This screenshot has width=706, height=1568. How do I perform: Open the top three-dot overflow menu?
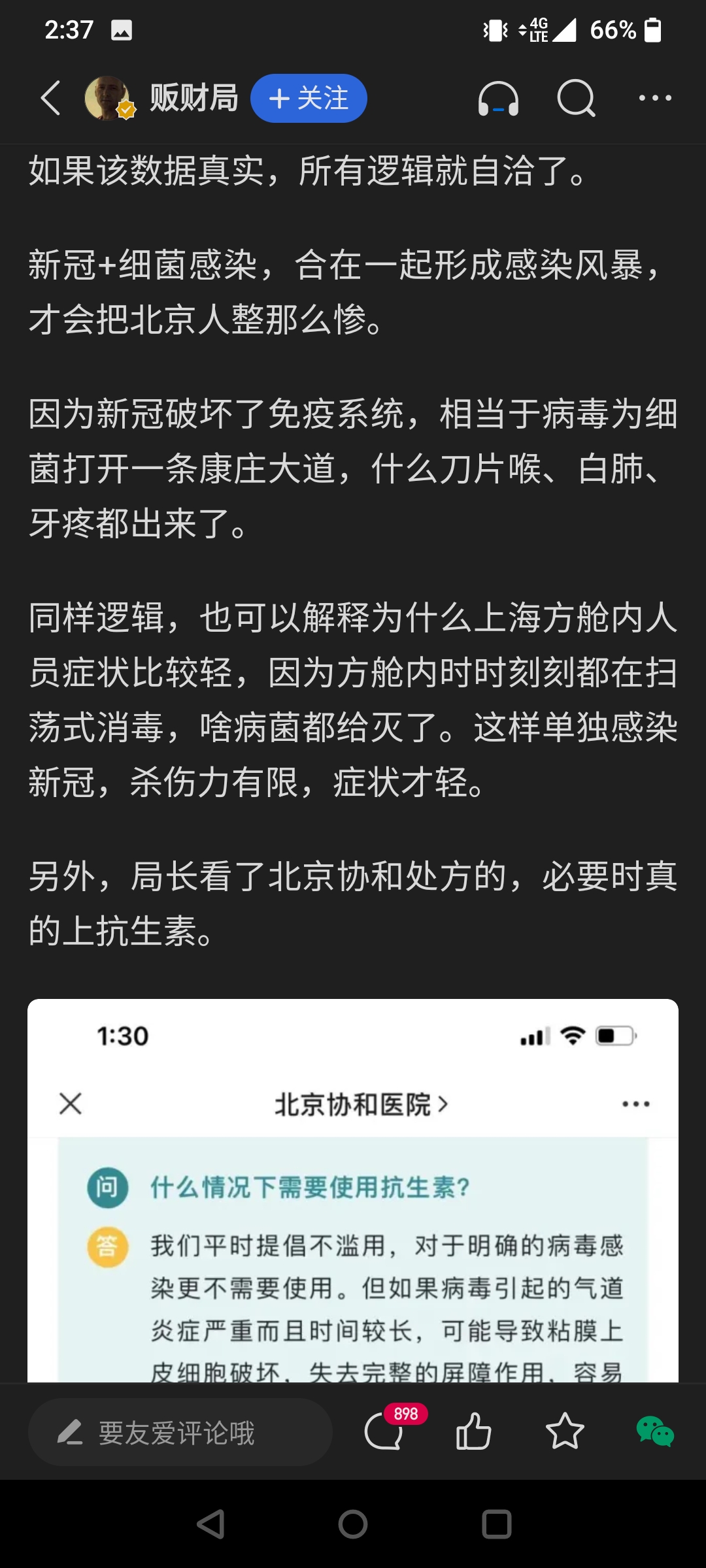[x=654, y=98]
